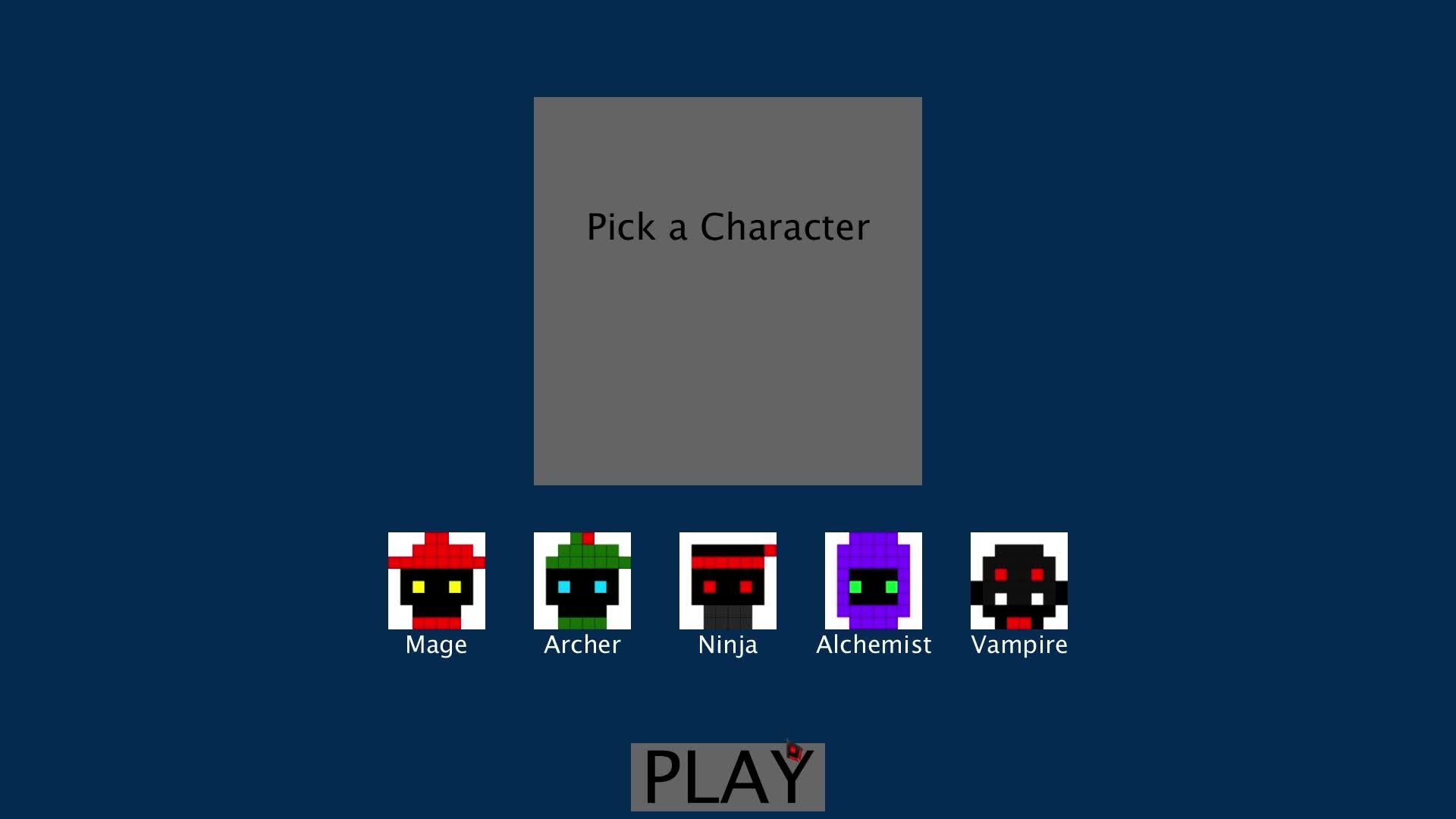Choose the Vampire character
This screenshot has height=819, width=1456.
coord(1018,581)
